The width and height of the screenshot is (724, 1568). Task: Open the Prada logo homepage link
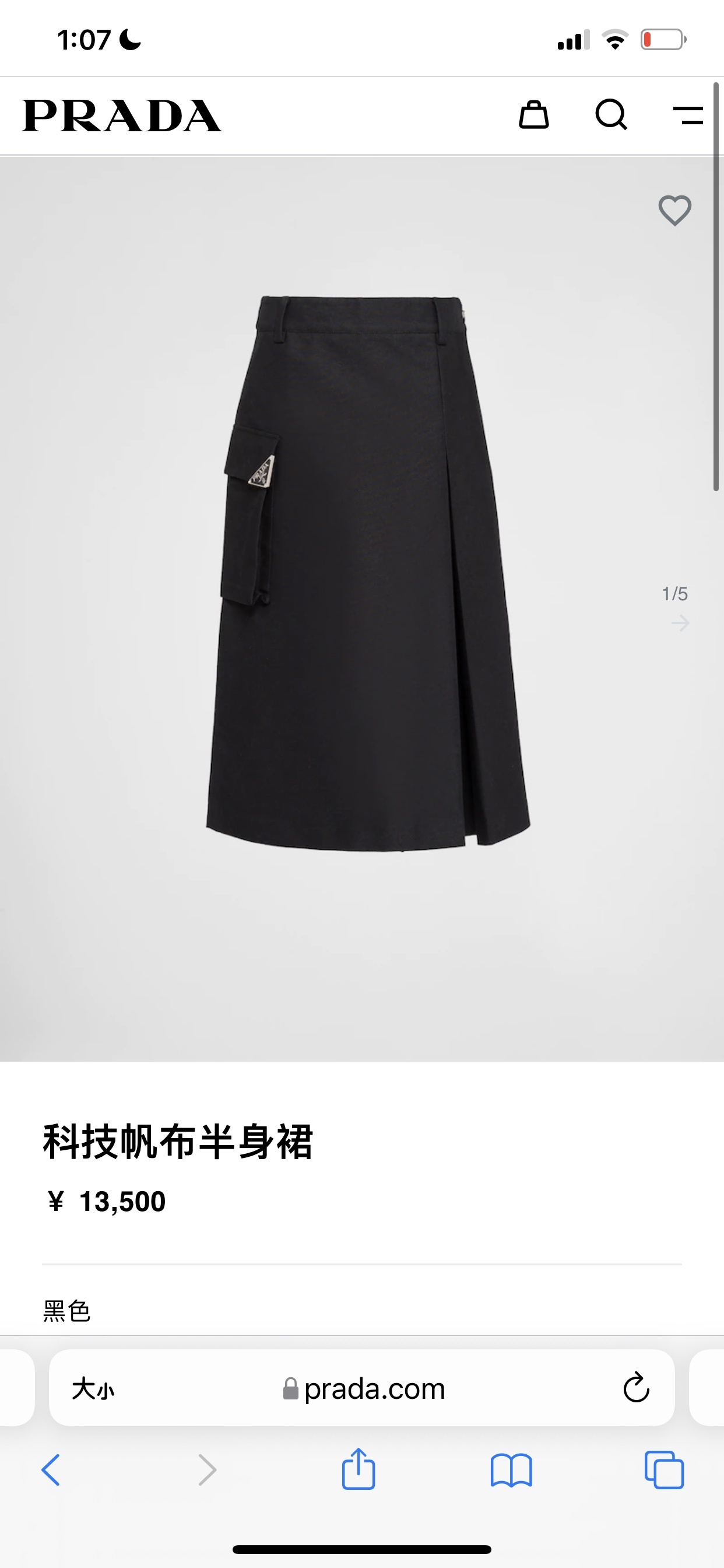[122, 116]
